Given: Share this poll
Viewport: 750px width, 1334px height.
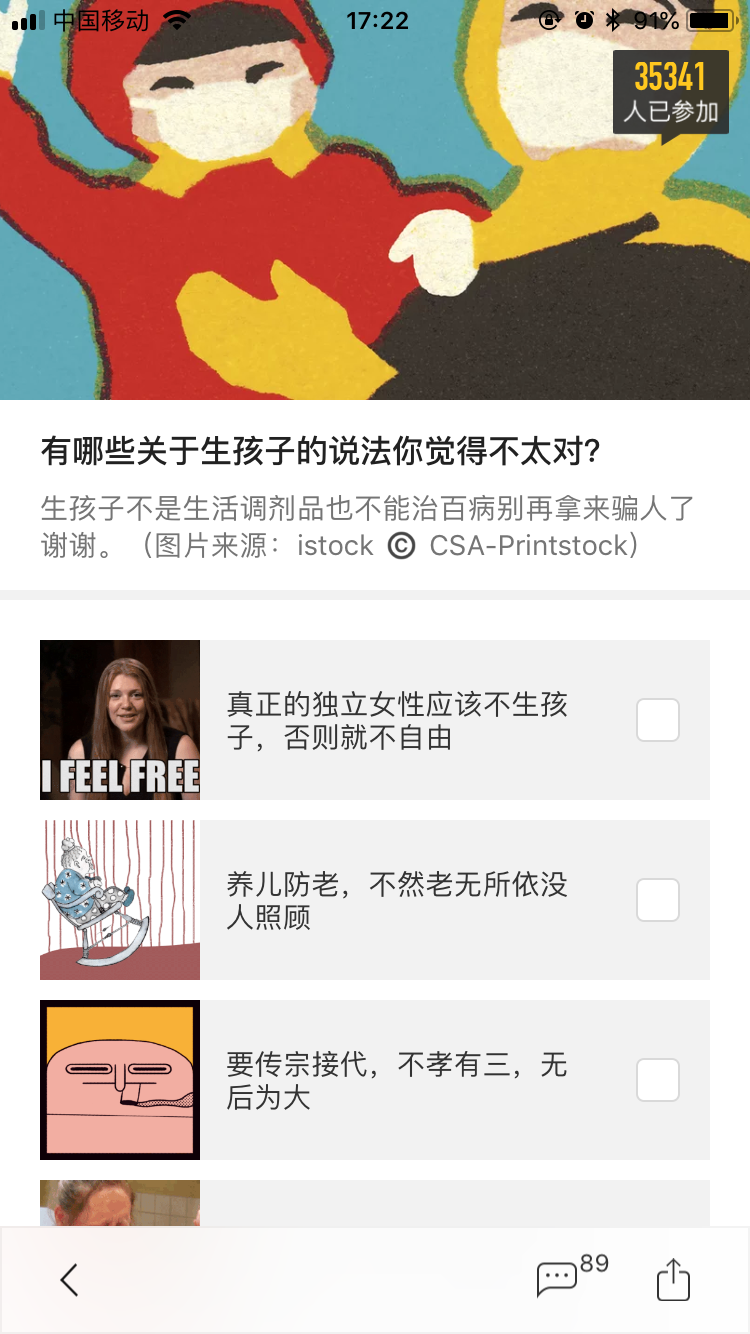Looking at the screenshot, I should click(x=673, y=1279).
